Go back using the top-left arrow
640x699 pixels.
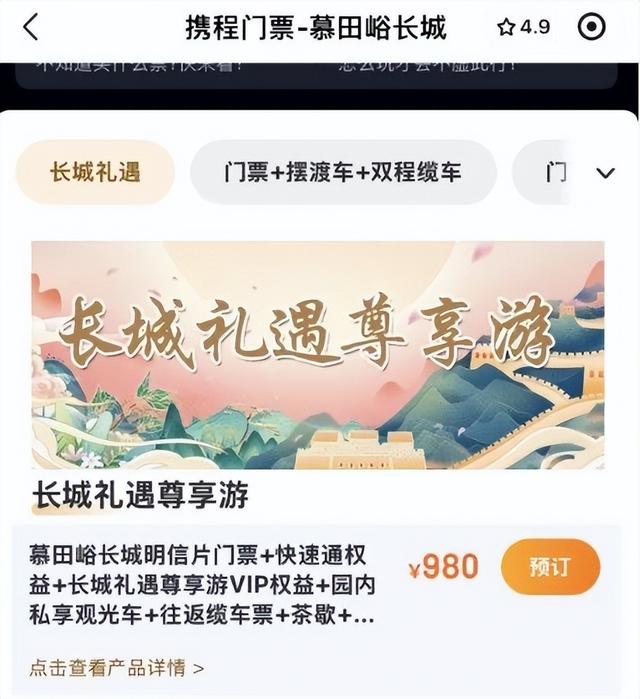[x=31, y=28]
